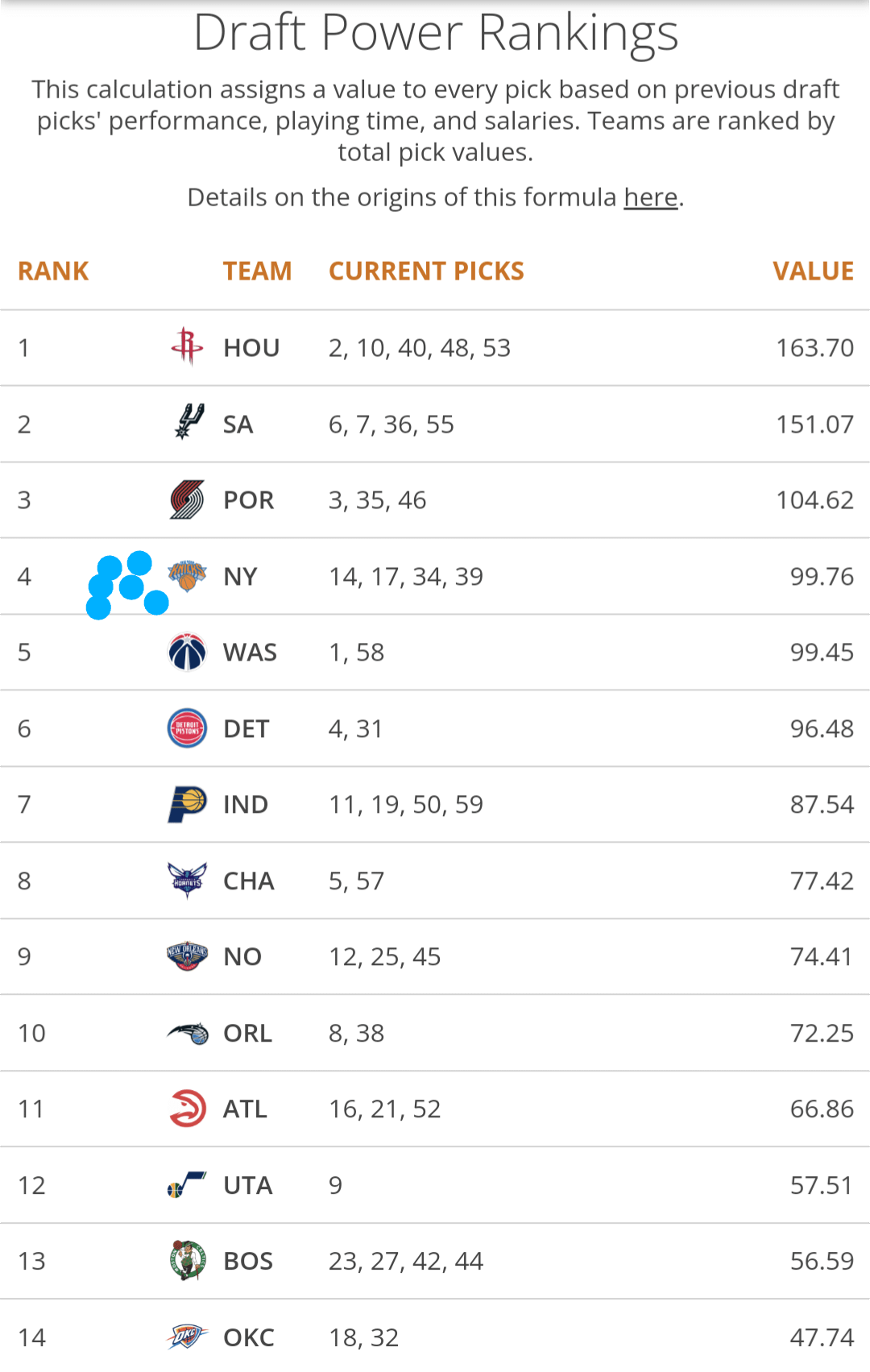Open the formula details "here" link
The height and width of the screenshot is (1372, 870).
(651, 197)
